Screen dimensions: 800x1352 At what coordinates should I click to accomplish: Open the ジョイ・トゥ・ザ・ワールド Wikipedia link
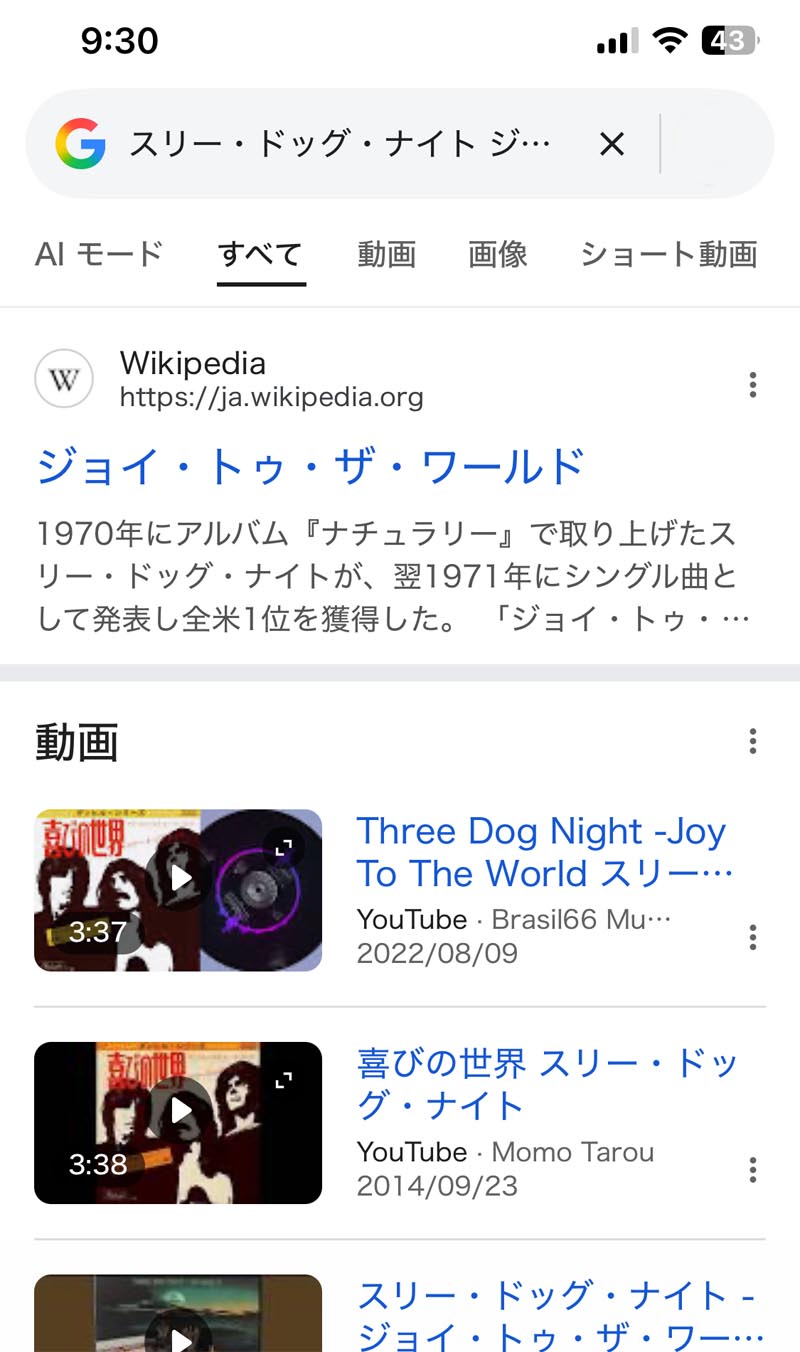pyautogui.click(x=310, y=467)
